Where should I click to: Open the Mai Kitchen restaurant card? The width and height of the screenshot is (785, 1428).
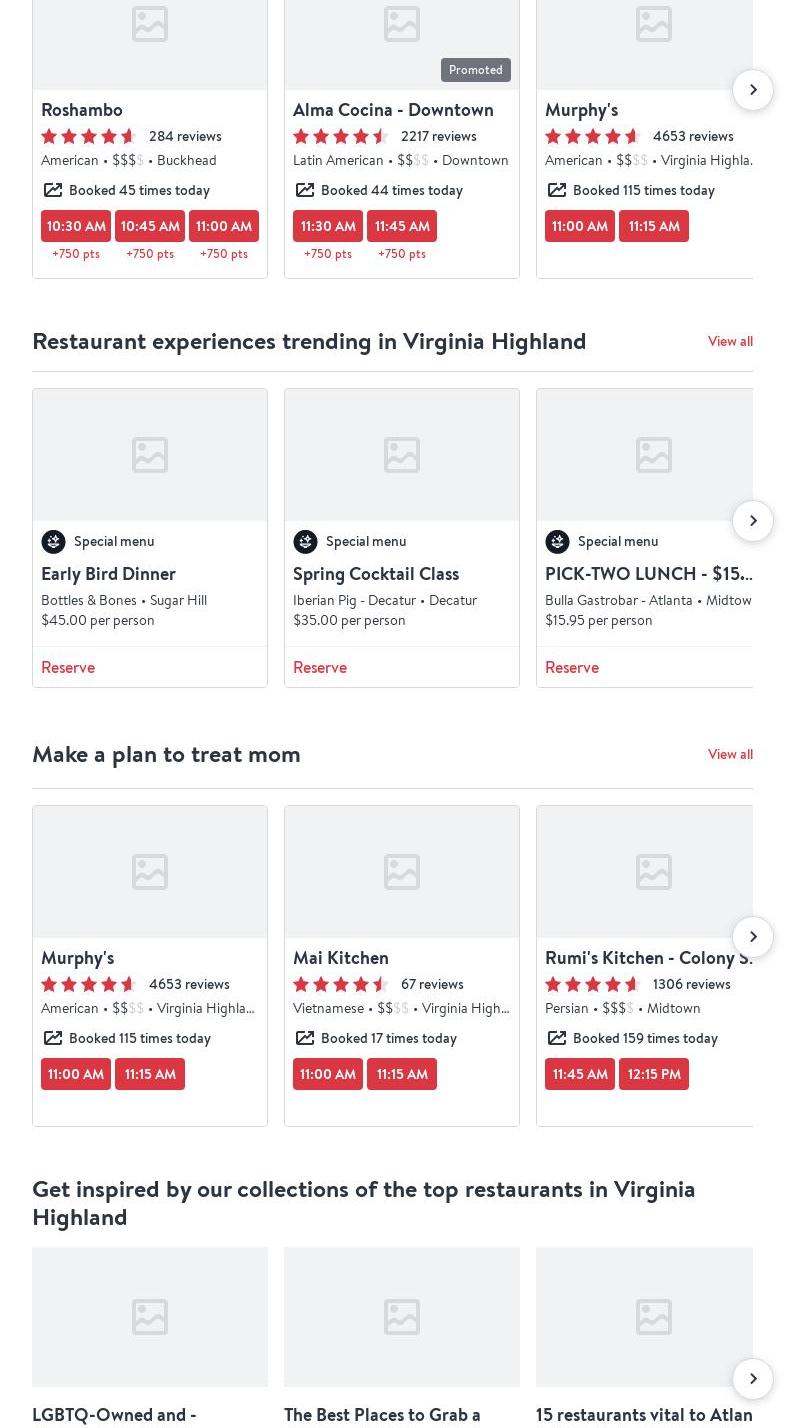click(341, 957)
